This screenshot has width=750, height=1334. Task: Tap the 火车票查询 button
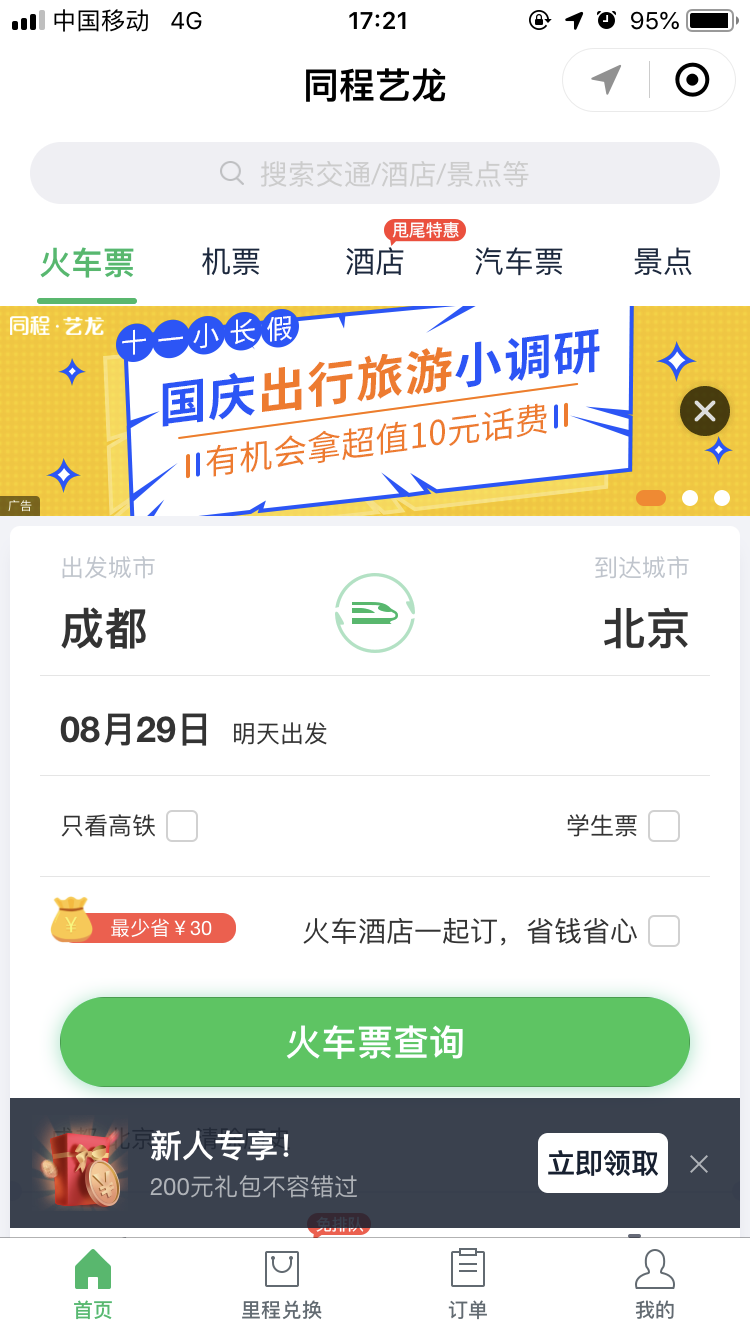point(375,1042)
